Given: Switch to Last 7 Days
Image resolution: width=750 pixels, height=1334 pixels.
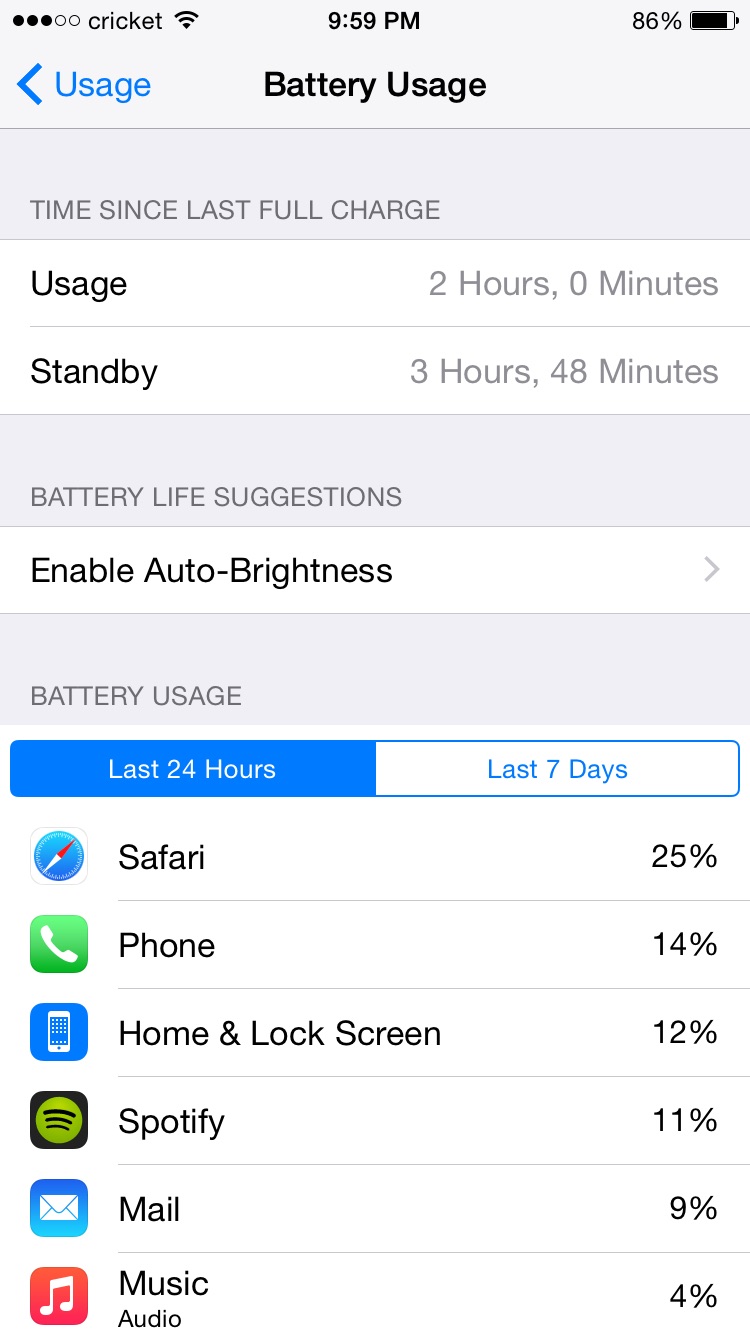Looking at the screenshot, I should (x=557, y=769).
